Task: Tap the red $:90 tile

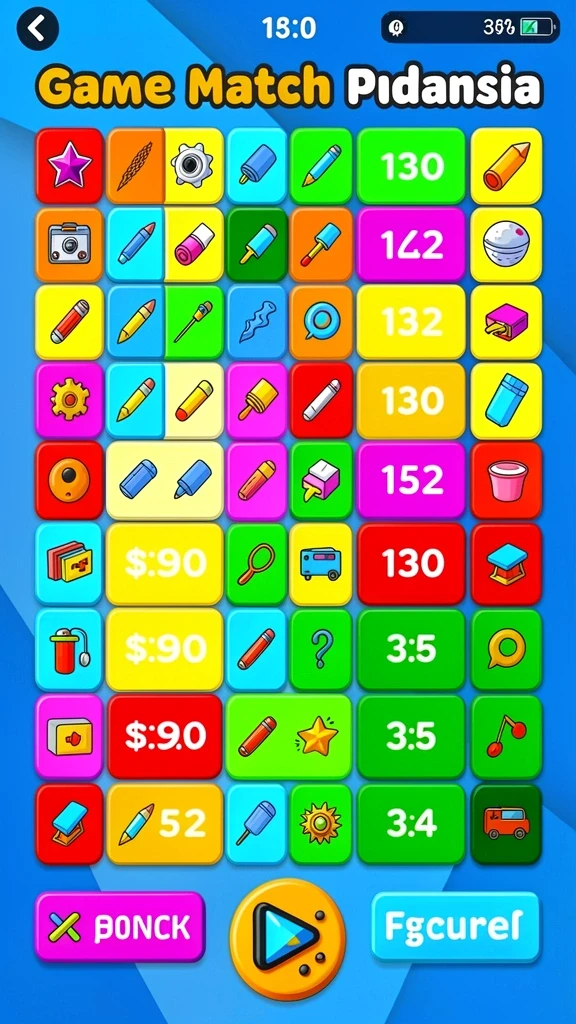Action: tap(165, 737)
